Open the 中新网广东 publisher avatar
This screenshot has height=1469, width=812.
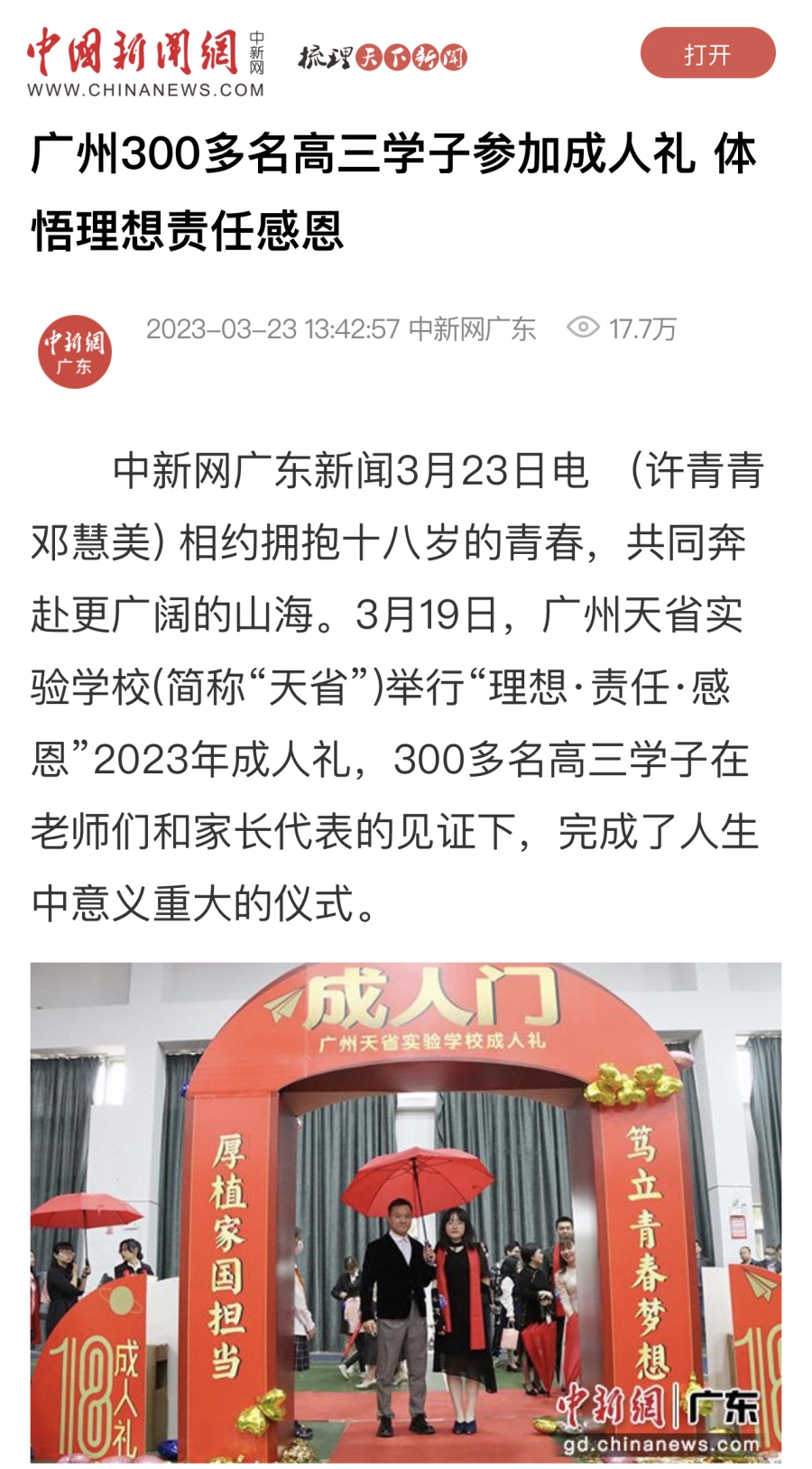(75, 351)
